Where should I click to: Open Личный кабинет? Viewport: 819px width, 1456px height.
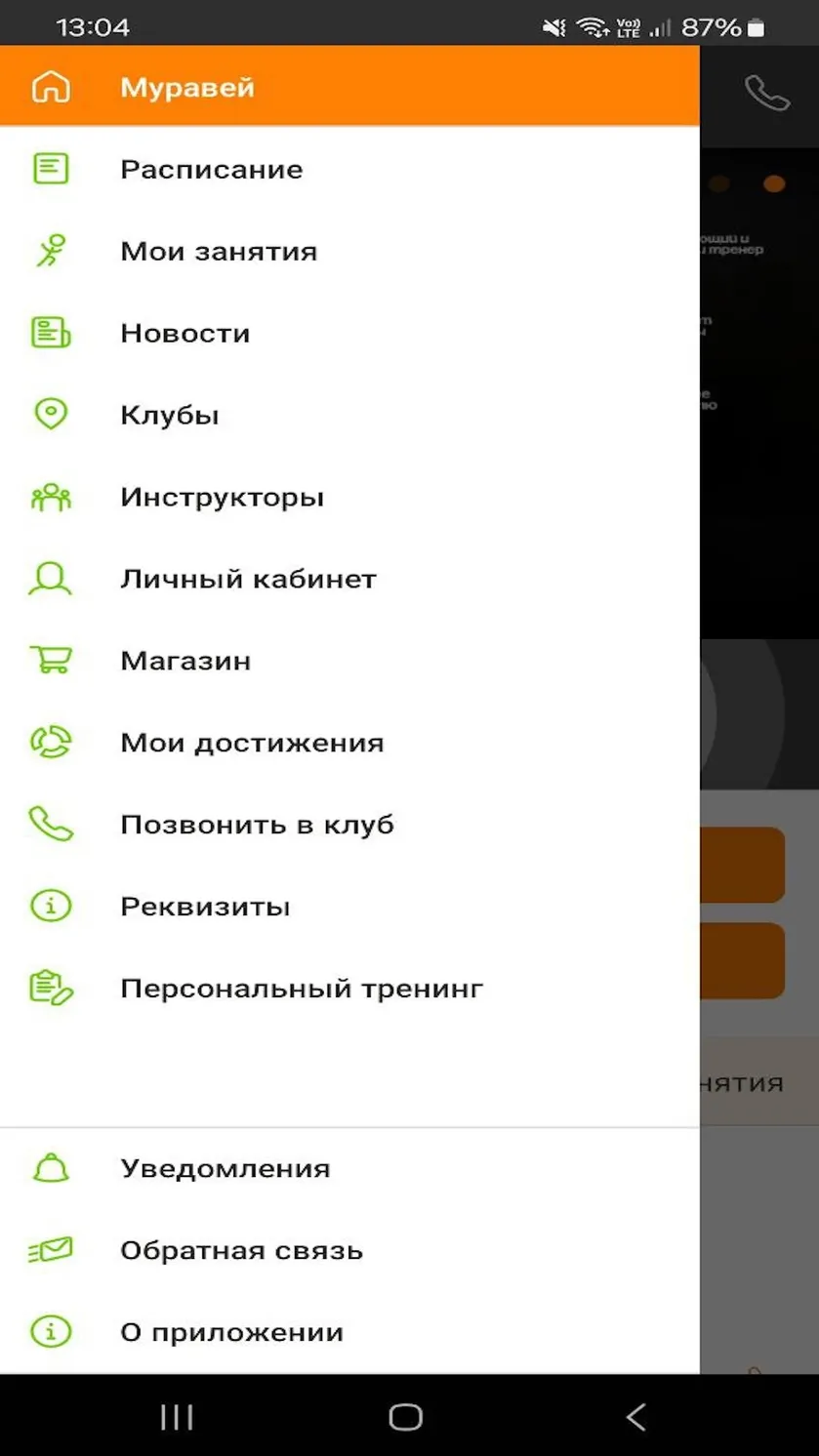click(x=349, y=579)
